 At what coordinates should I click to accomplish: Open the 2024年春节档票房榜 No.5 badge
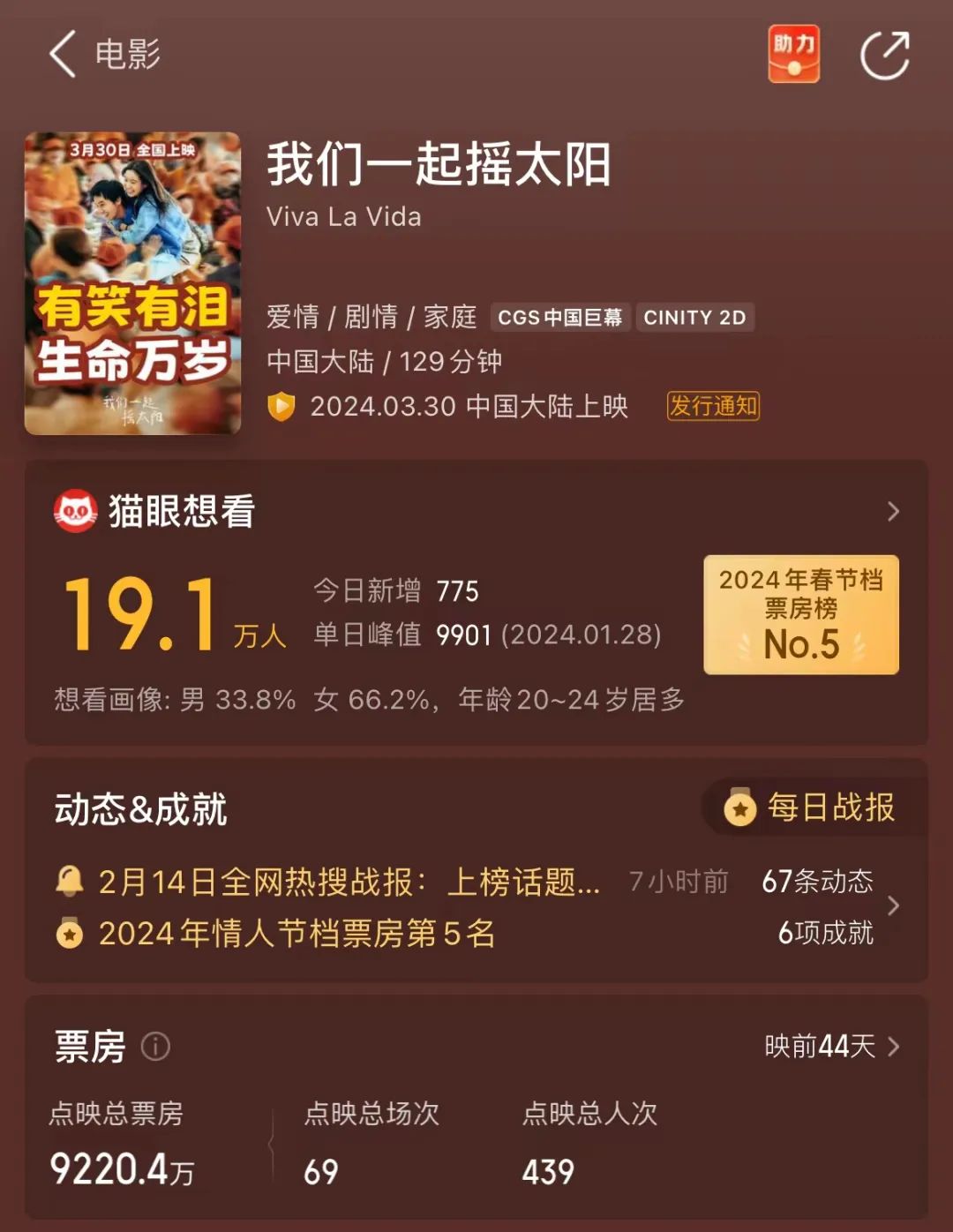tap(800, 614)
